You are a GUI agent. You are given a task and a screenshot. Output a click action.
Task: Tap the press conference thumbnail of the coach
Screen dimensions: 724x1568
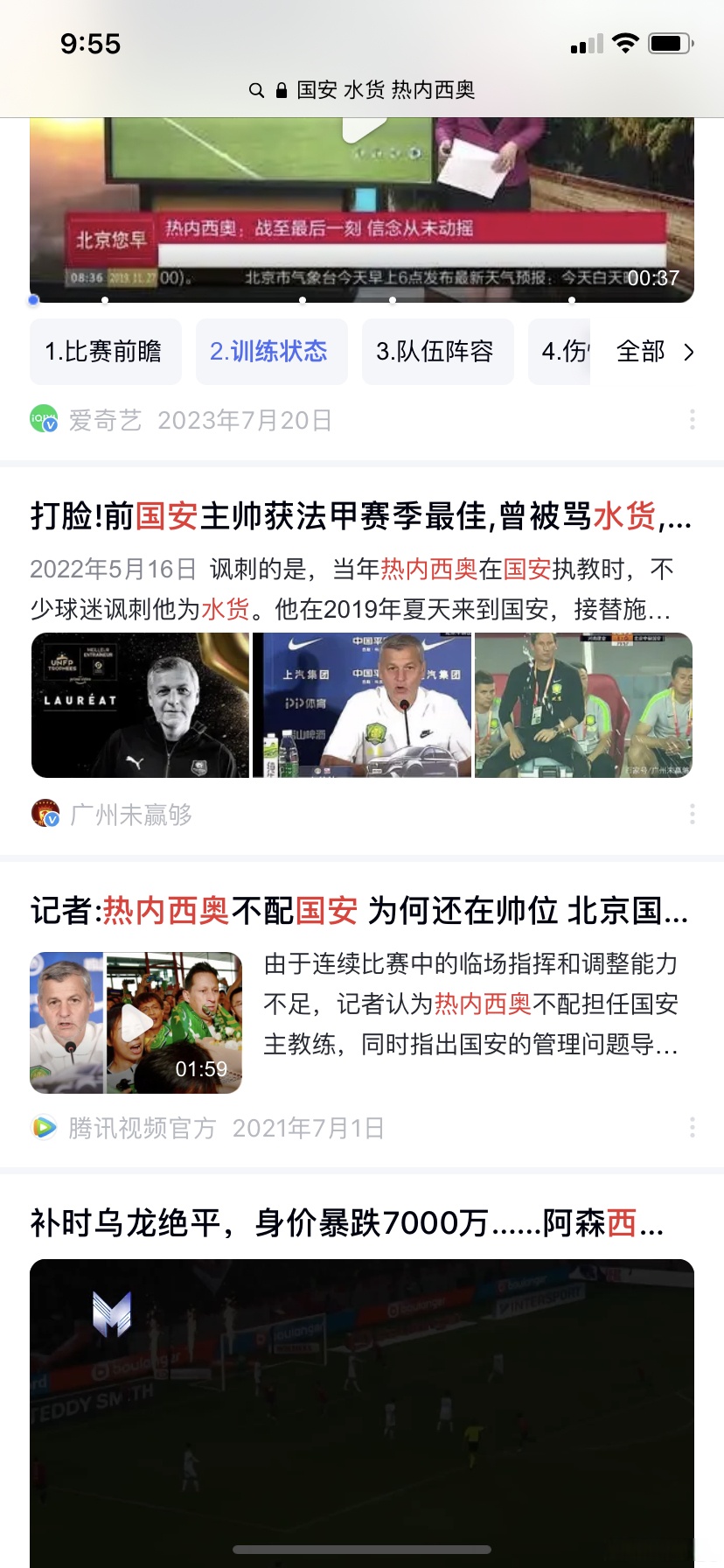coord(361,705)
